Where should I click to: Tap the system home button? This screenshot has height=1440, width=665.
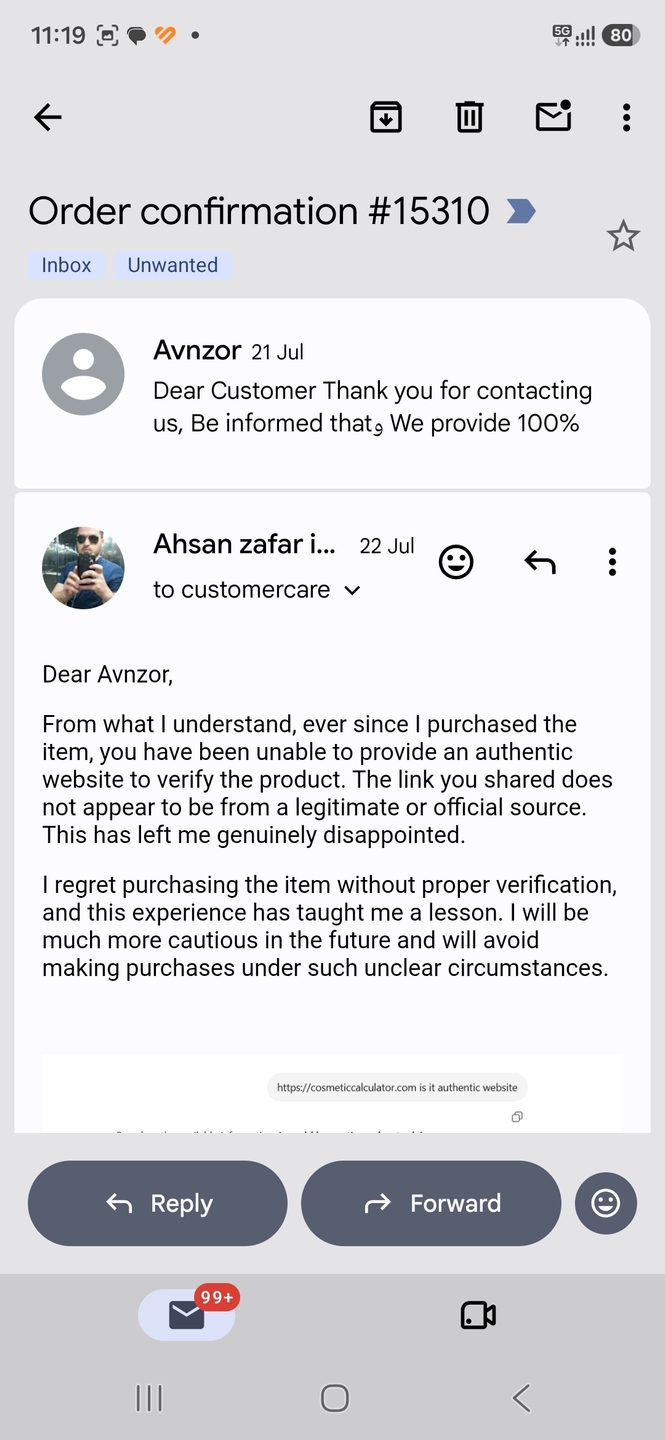click(x=334, y=1398)
